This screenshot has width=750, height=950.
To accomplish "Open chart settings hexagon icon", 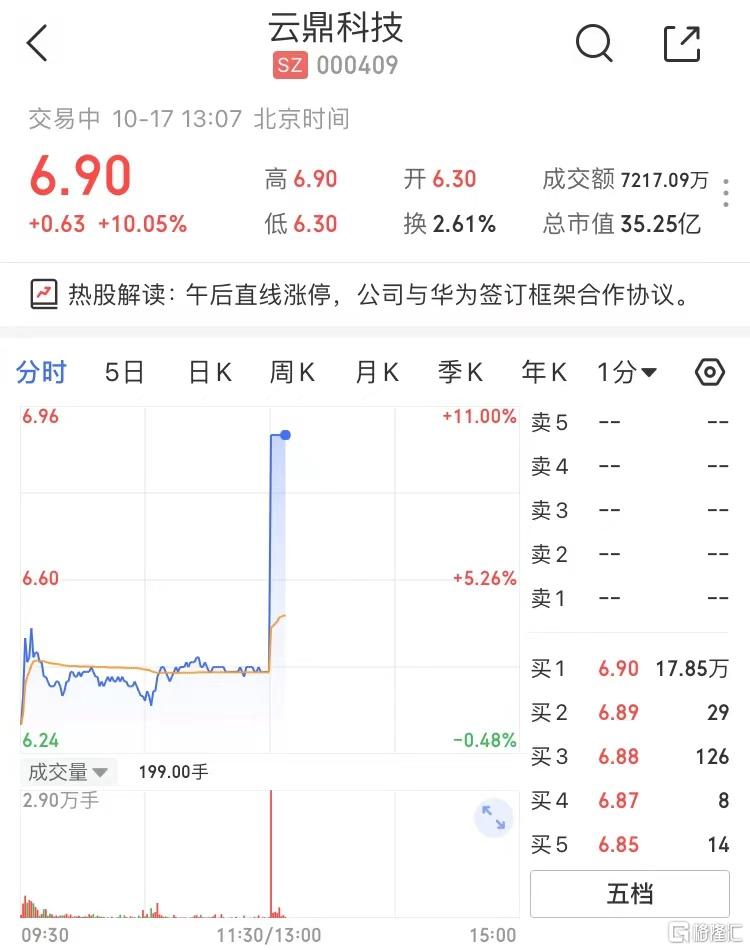I will (x=709, y=373).
